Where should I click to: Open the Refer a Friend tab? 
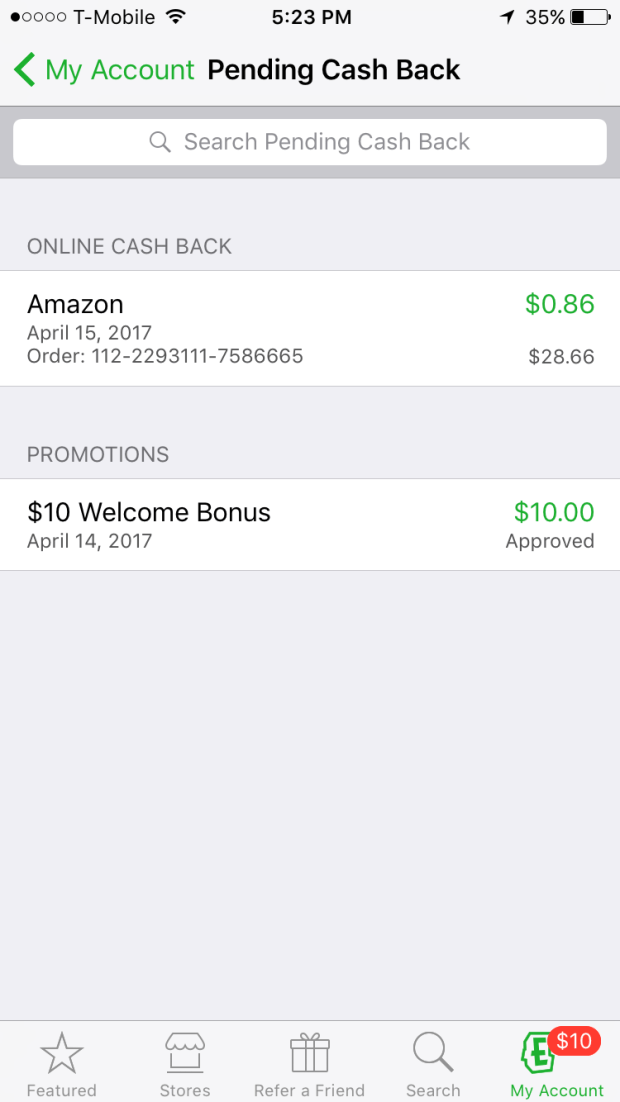tap(309, 1064)
